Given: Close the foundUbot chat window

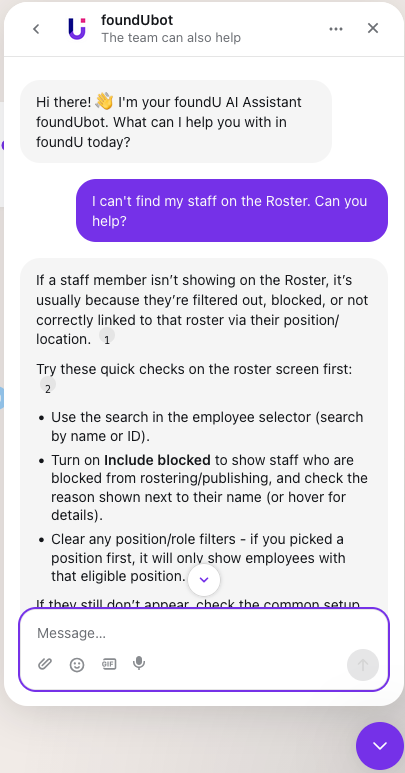Looking at the screenshot, I should (x=373, y=29).
